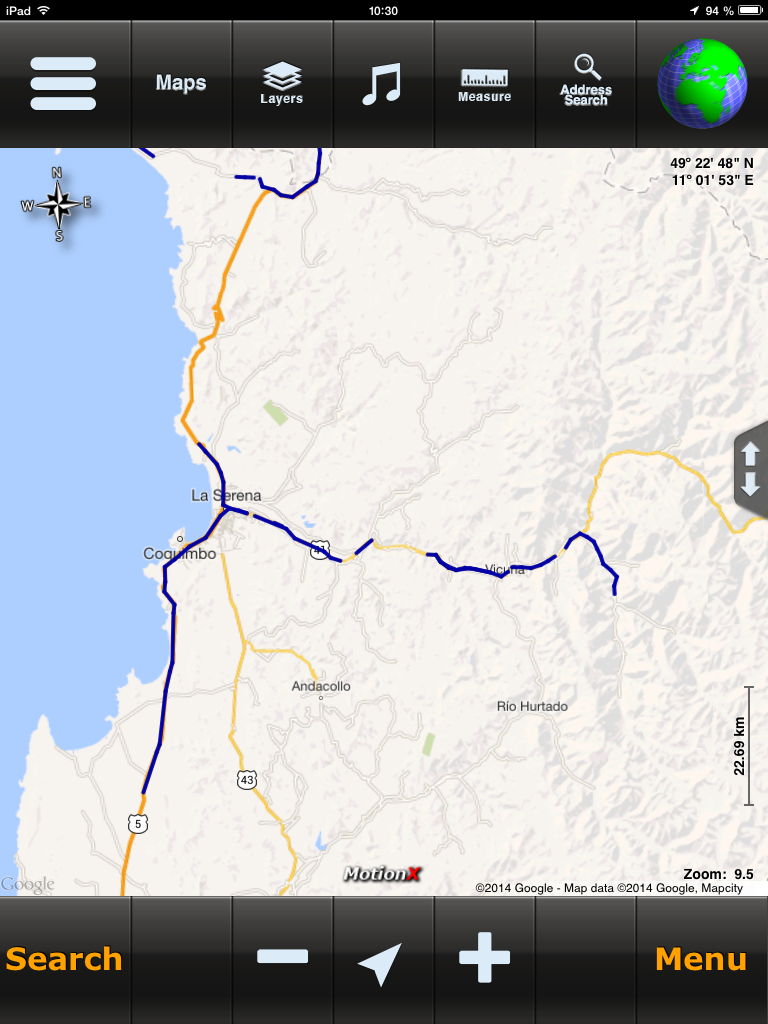Open the Menu button
Image resolution: width=768 pixels, height=1024 pixels.
point(700,959)
